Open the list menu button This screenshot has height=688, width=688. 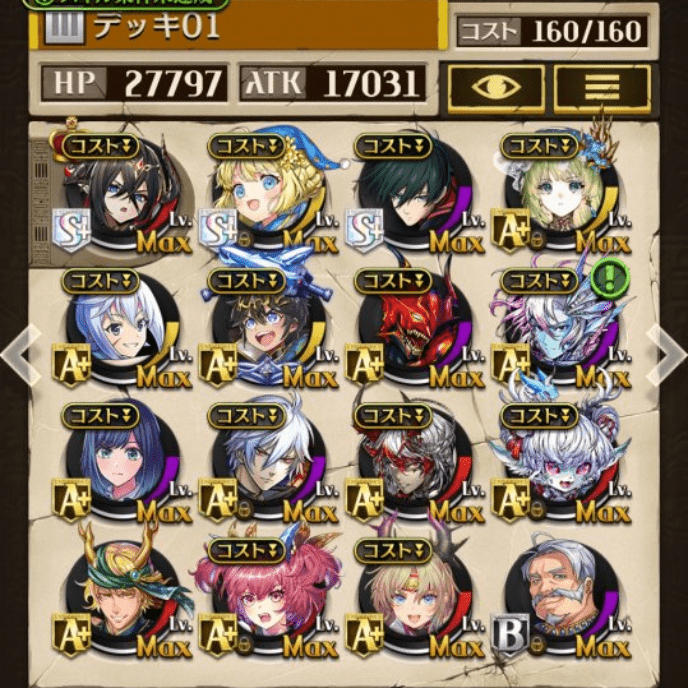pyautogui.click(x=603, y=87)
